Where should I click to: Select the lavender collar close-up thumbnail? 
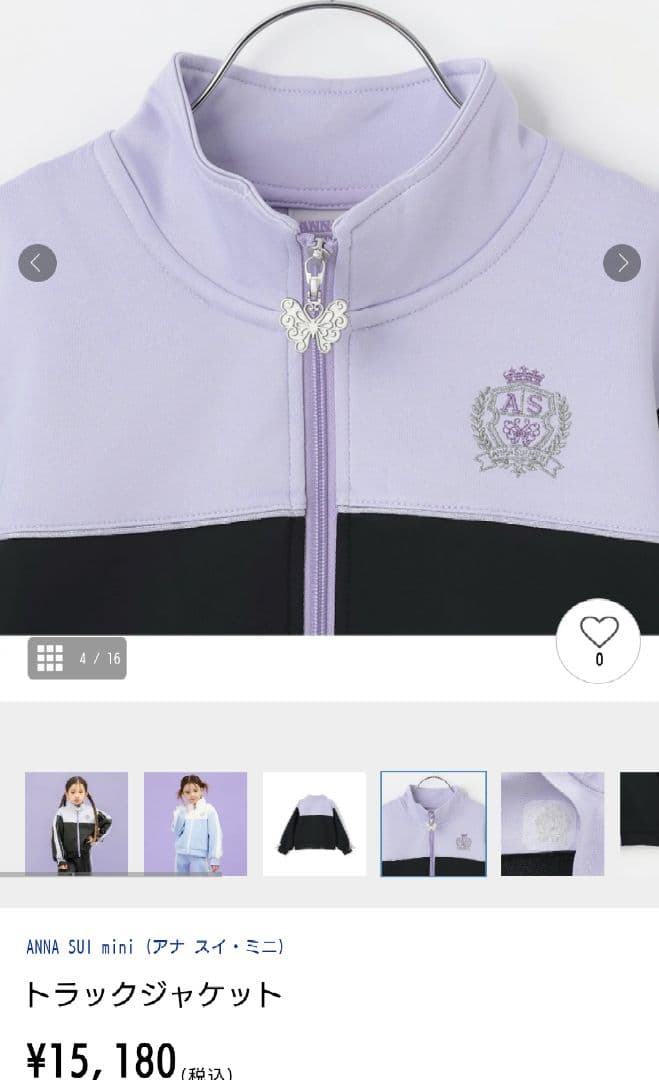433,824
